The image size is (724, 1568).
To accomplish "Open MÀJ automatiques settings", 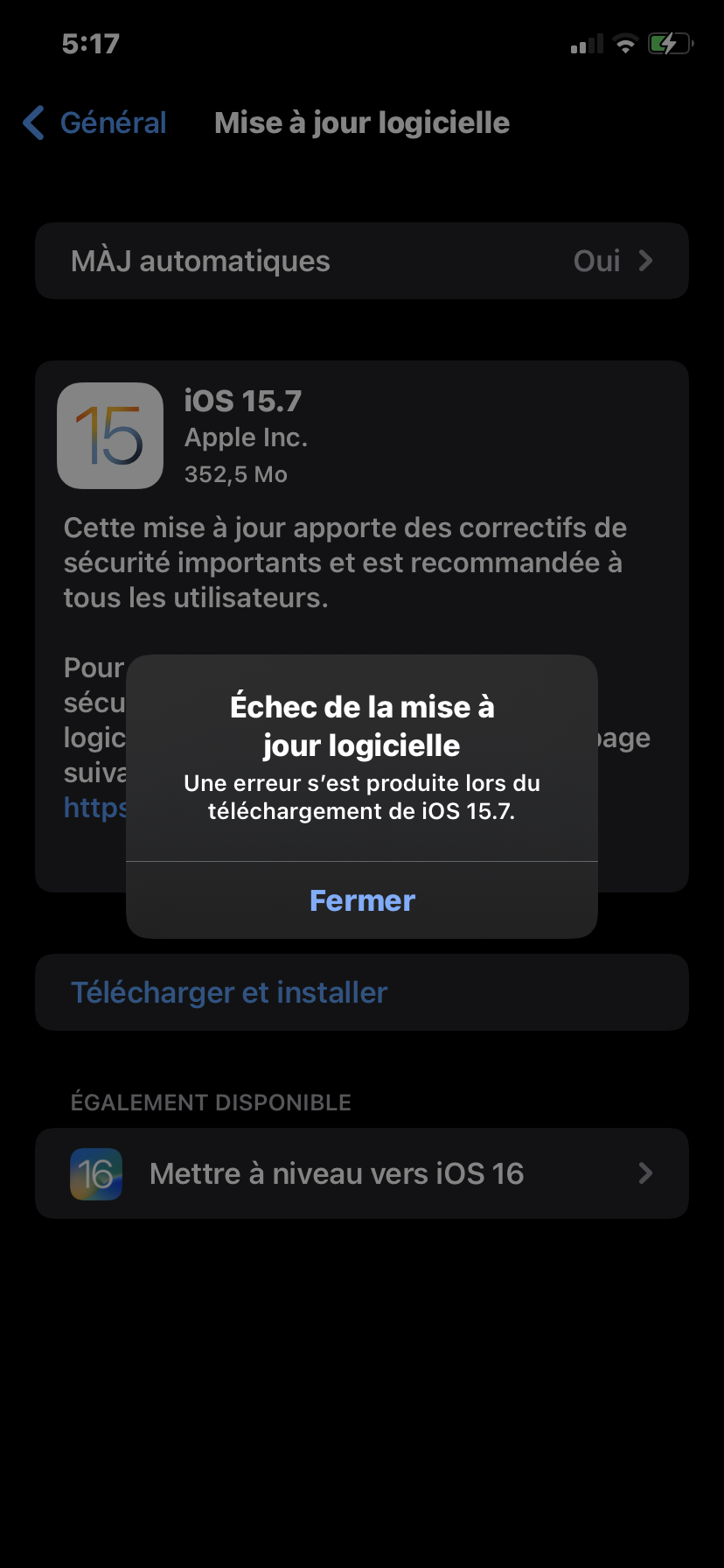I will (362, 261).
